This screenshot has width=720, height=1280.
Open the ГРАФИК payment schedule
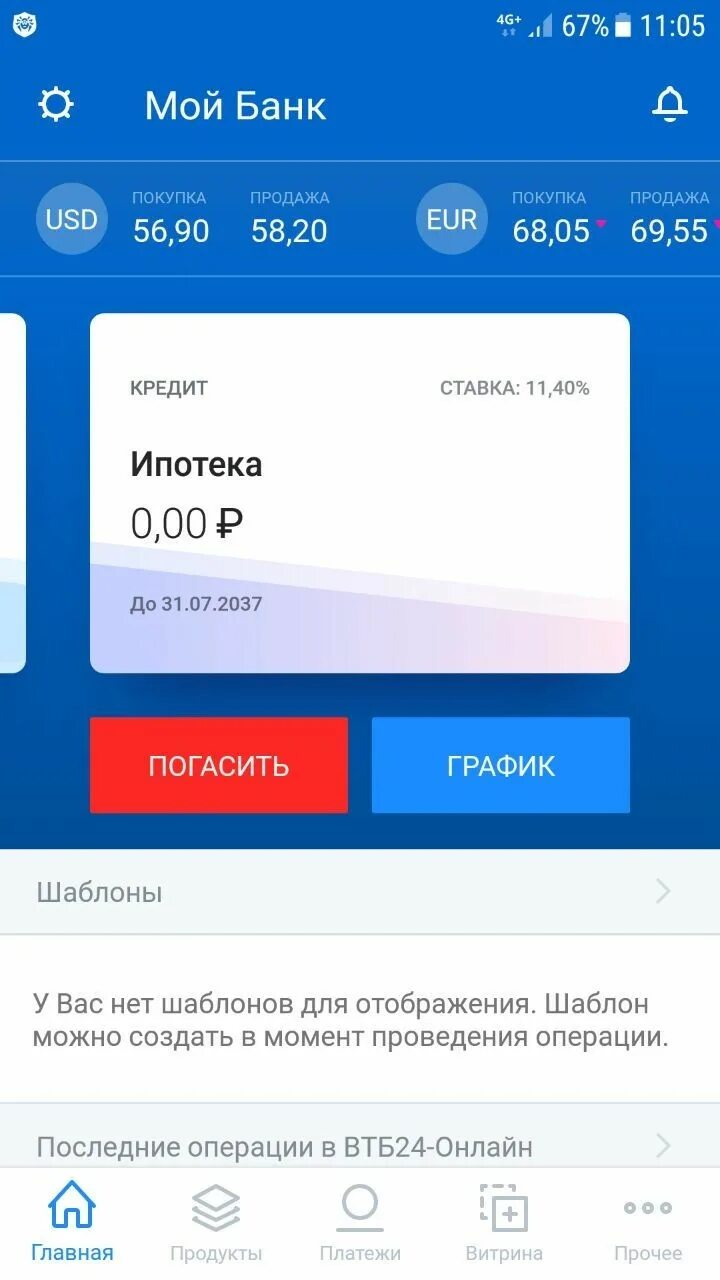(501, 765)
